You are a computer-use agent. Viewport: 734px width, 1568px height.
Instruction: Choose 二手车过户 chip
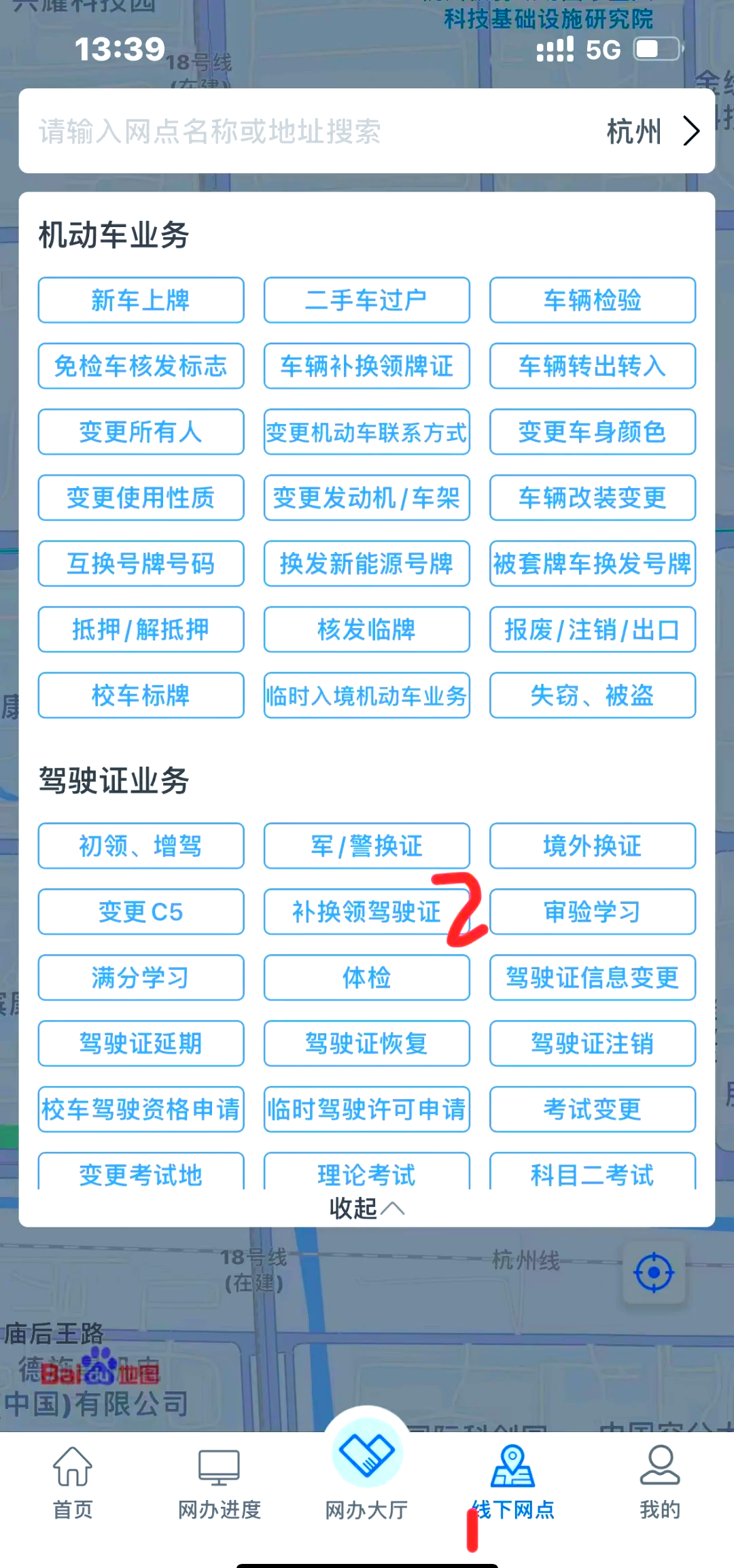[366, 300]
